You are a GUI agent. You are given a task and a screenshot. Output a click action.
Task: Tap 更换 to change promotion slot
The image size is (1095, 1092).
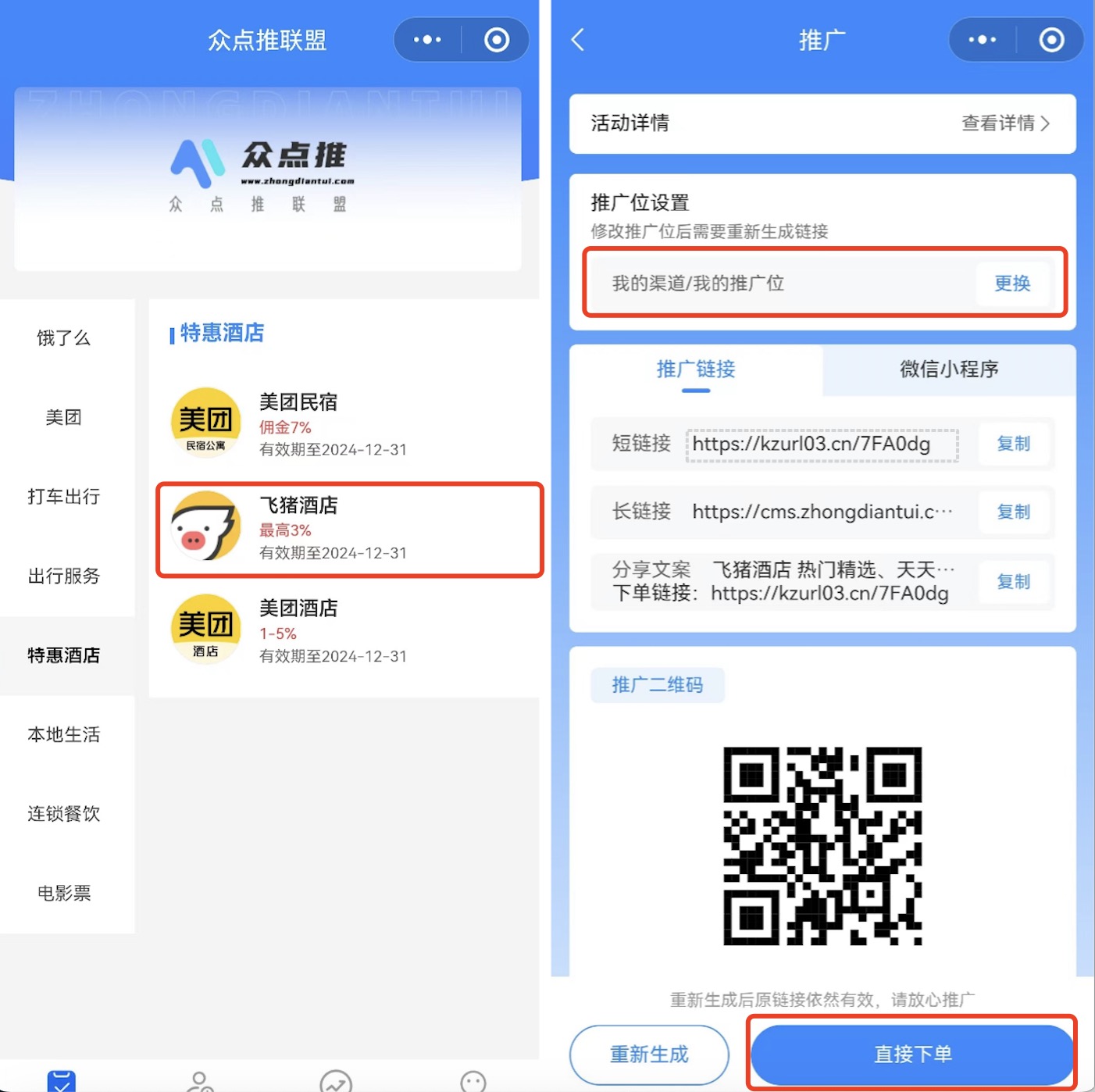1011,284
